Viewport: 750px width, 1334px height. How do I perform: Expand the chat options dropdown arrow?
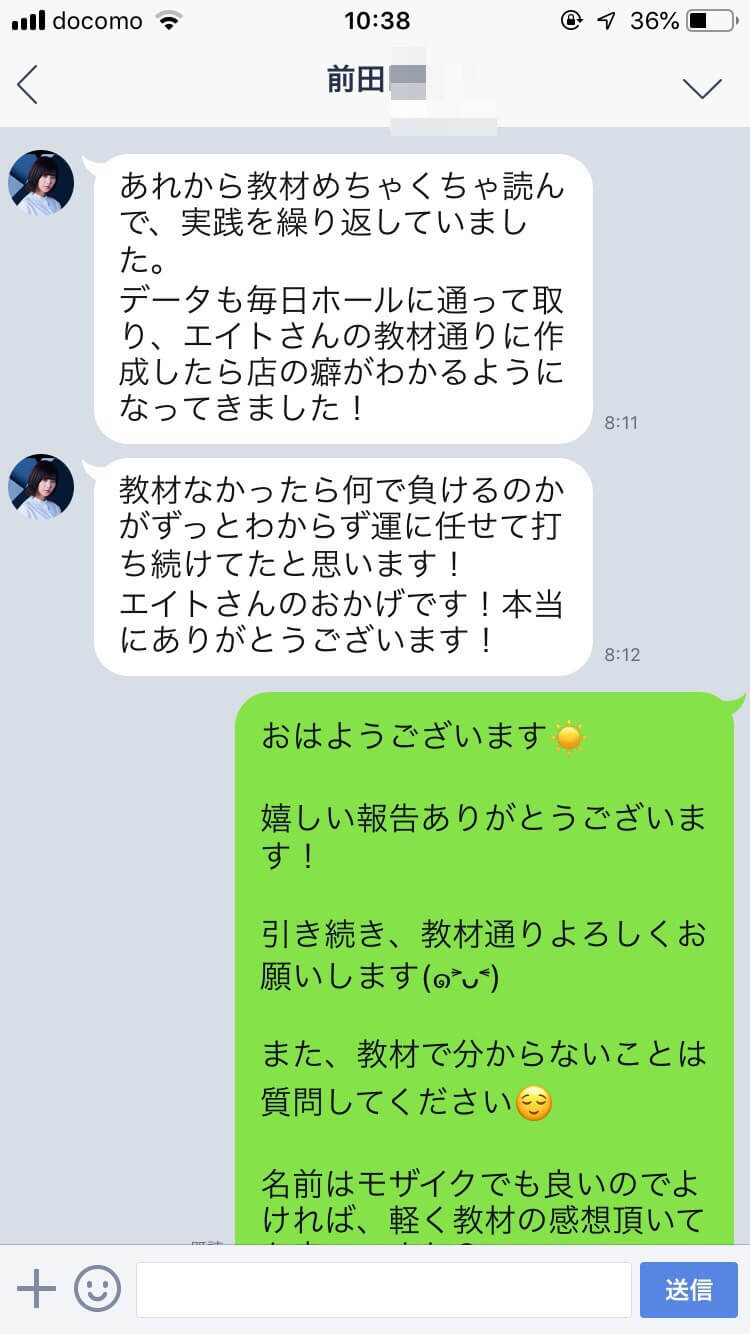point(702,87)
